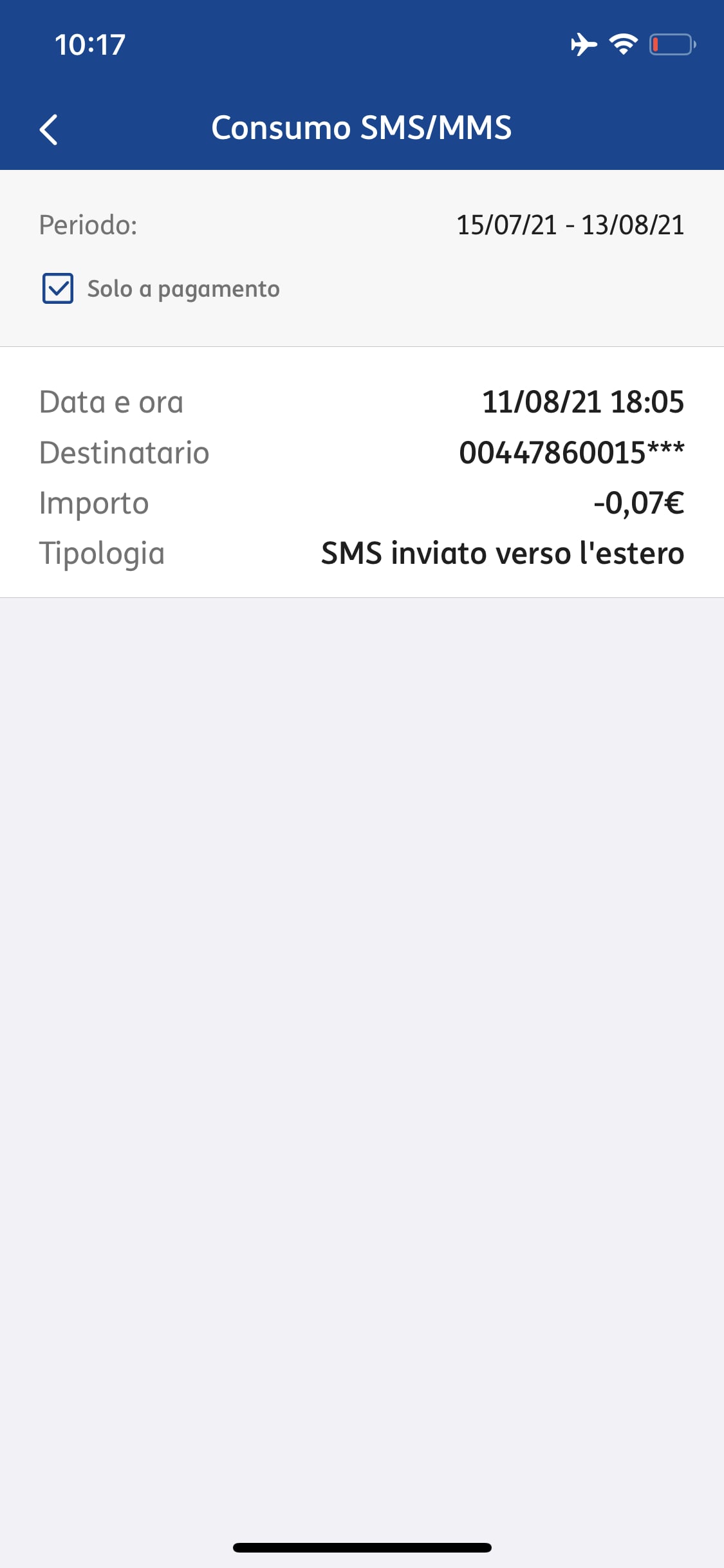Uncheck the Solo a pagamento checkbox
724x1568 pixels.
(58, 288)
